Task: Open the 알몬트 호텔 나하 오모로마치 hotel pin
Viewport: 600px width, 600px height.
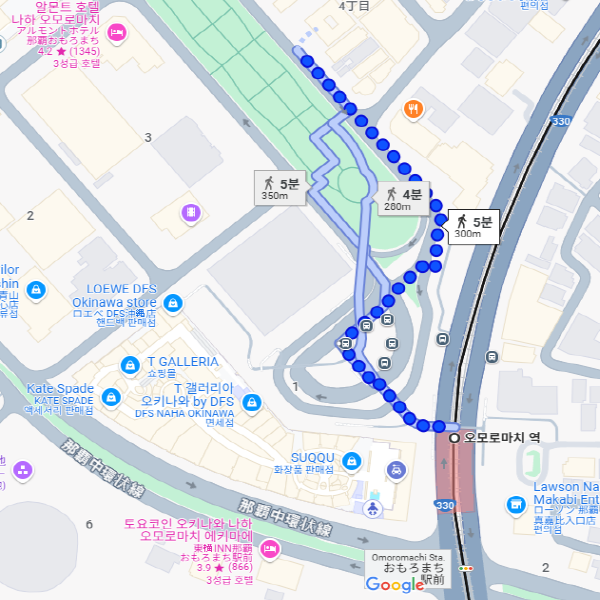Action: [117, 34]
